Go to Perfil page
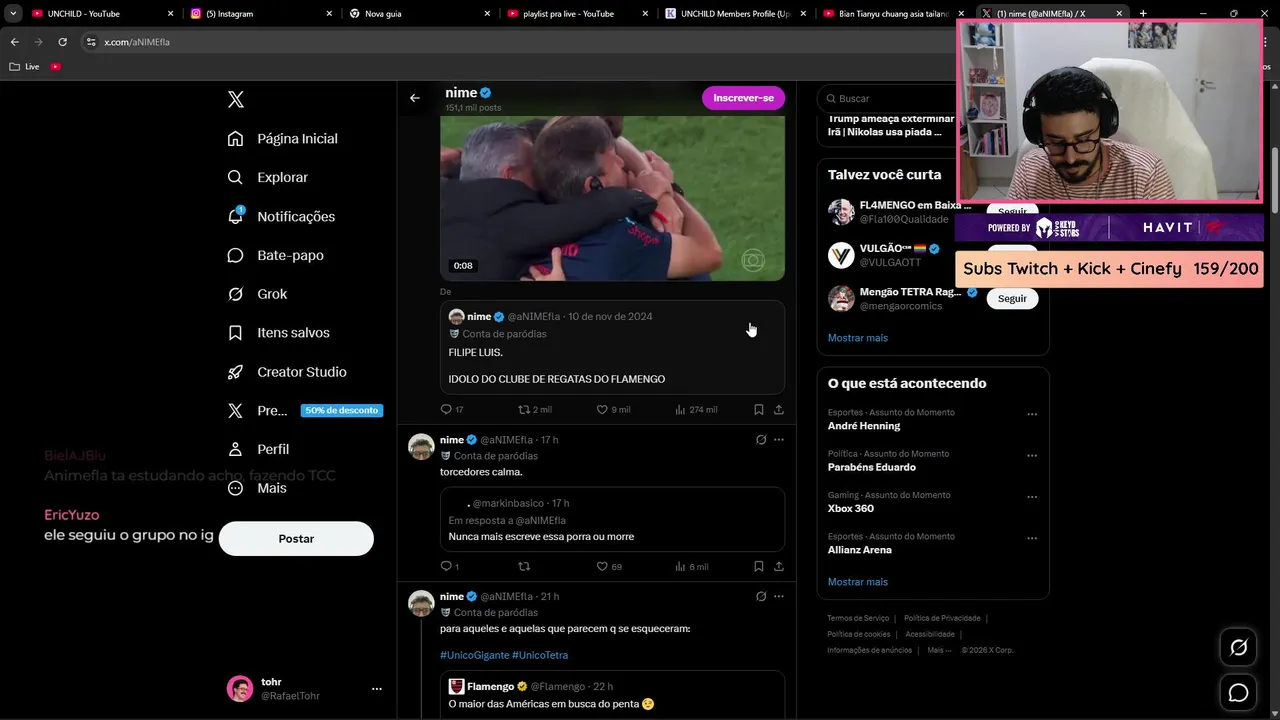Screen dimensions: 1280x720 pos(259,449)
